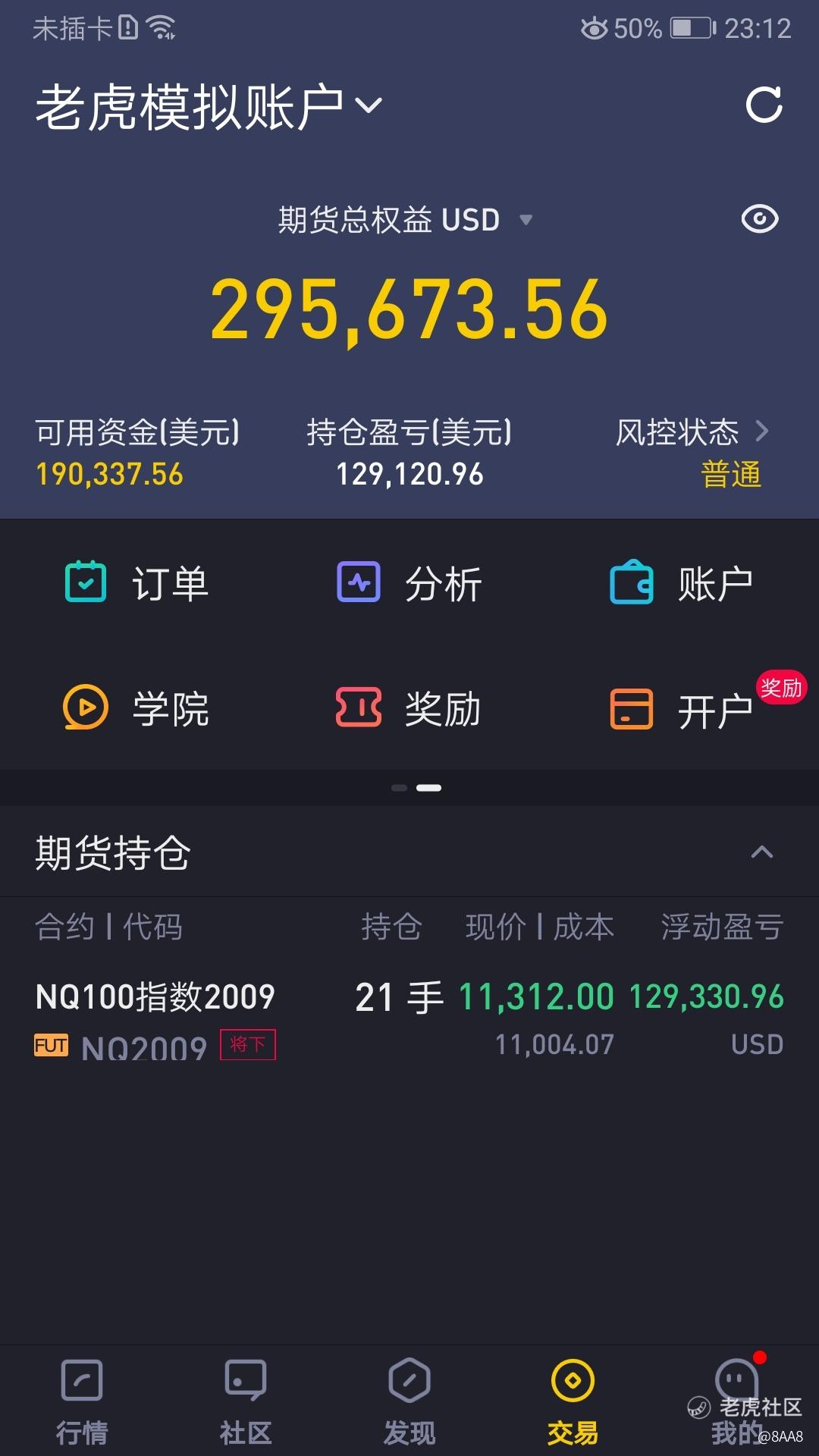Open 学院 academy
The height and width of the screenshot is (1456, 819).
(x=136, y=708)
